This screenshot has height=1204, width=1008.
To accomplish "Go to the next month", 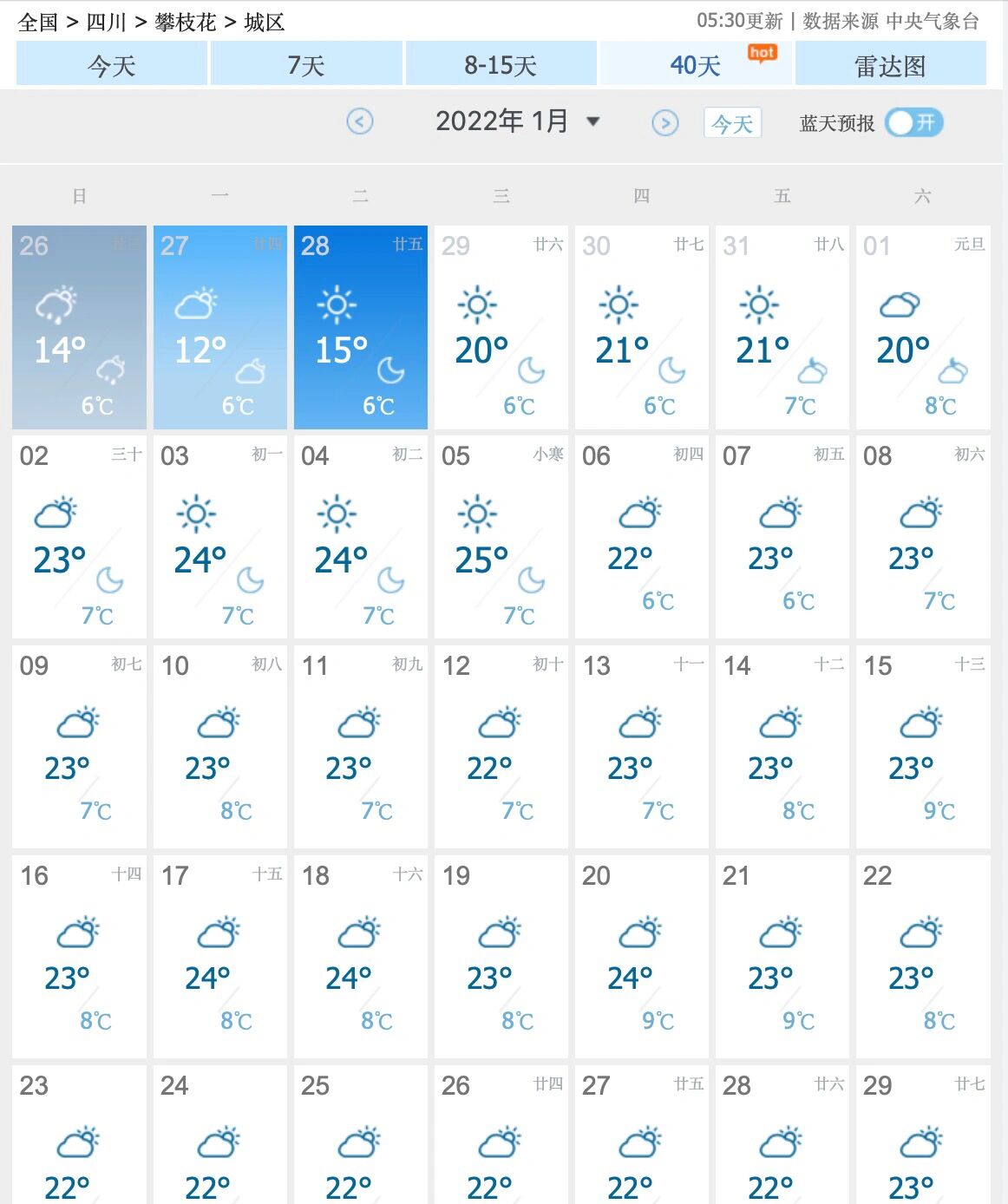I will coord(664,123).
